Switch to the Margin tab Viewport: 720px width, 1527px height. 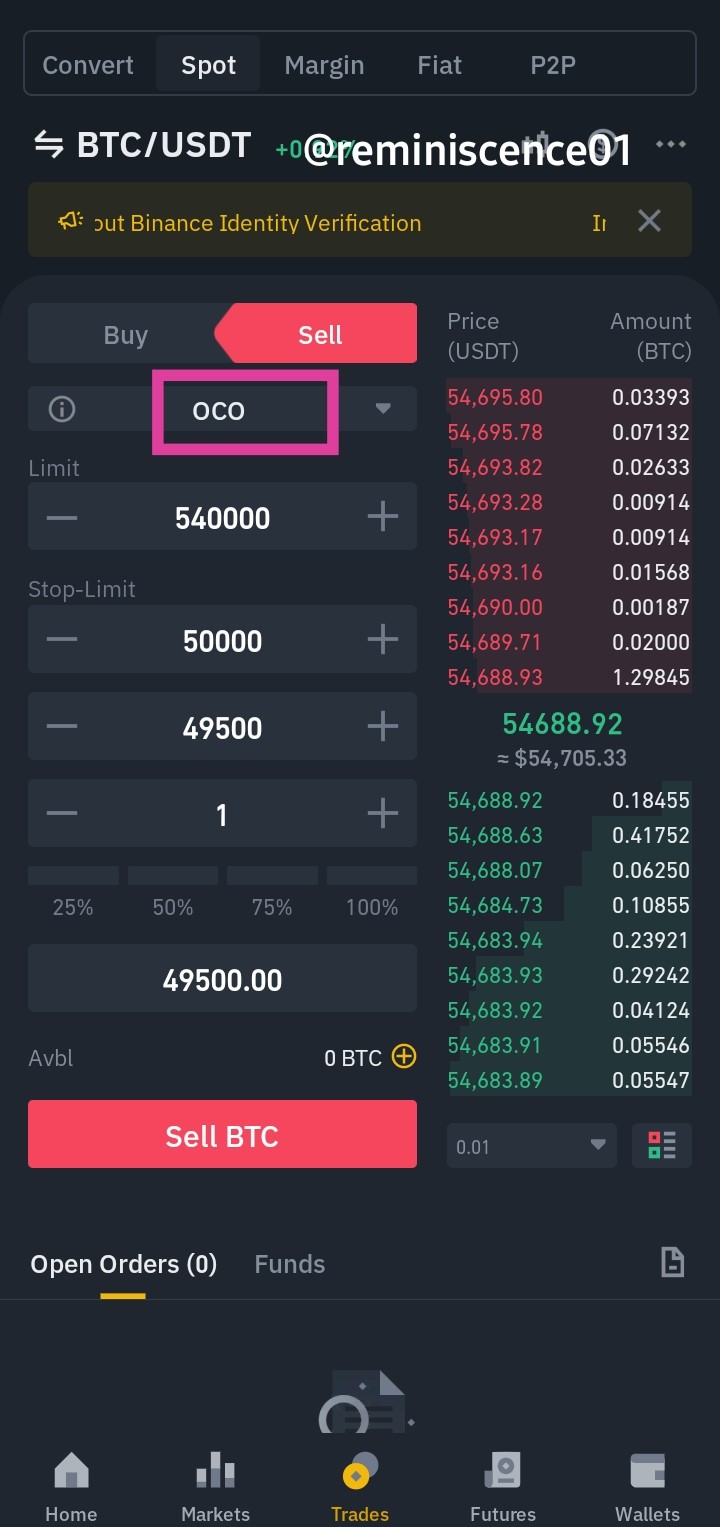(324, 66)
